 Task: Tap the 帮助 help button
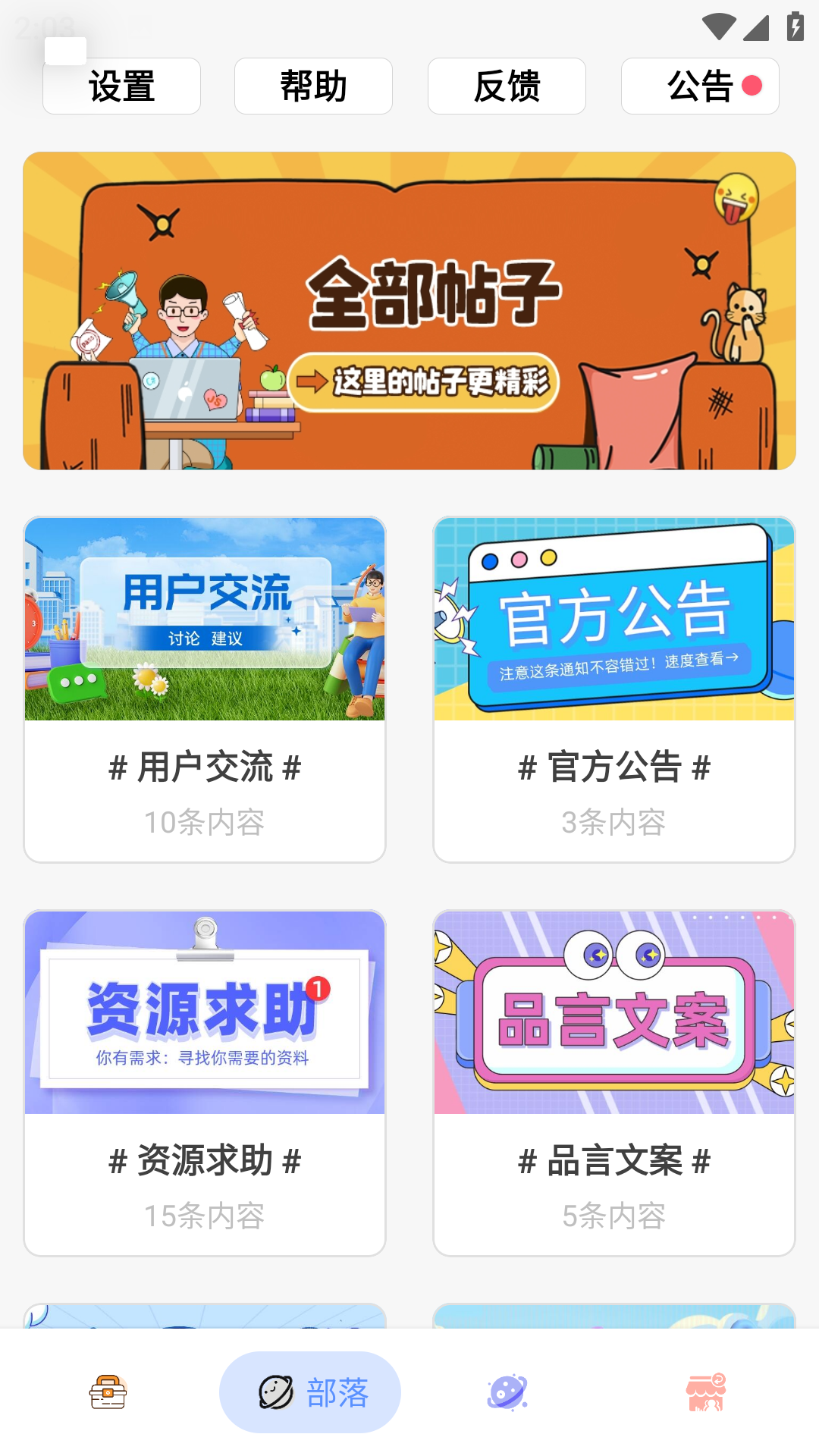(x=313, y=86)
